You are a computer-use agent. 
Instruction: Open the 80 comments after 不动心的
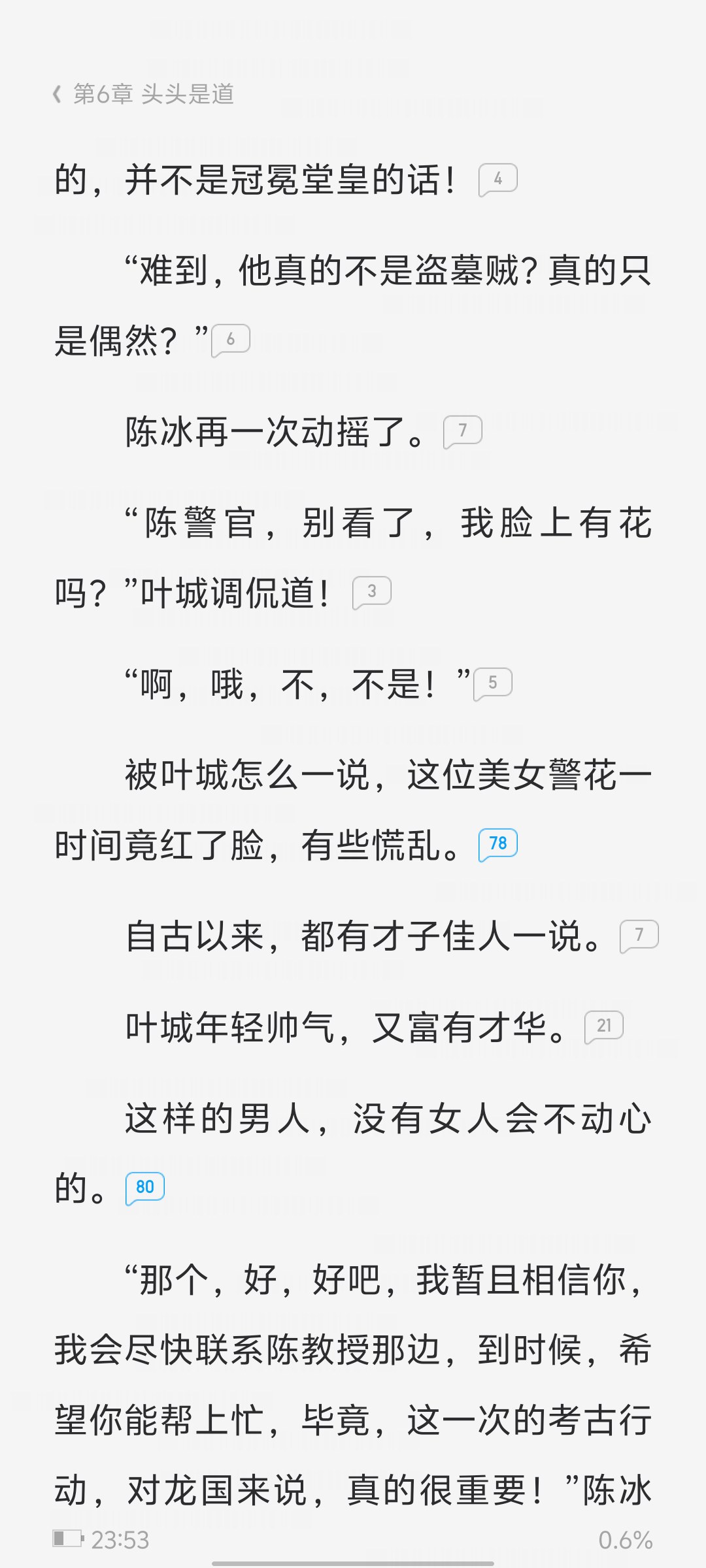(x=145, y=1187)
